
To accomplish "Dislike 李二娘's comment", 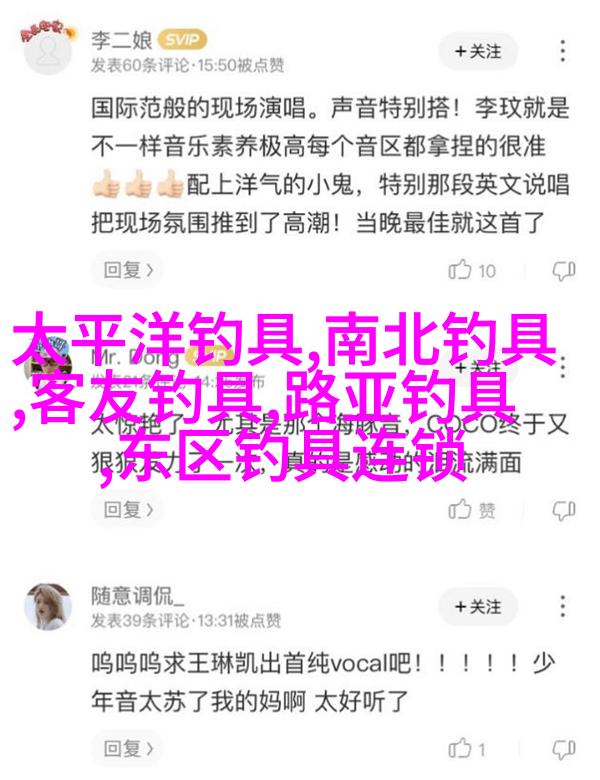I will coord(564,269).
